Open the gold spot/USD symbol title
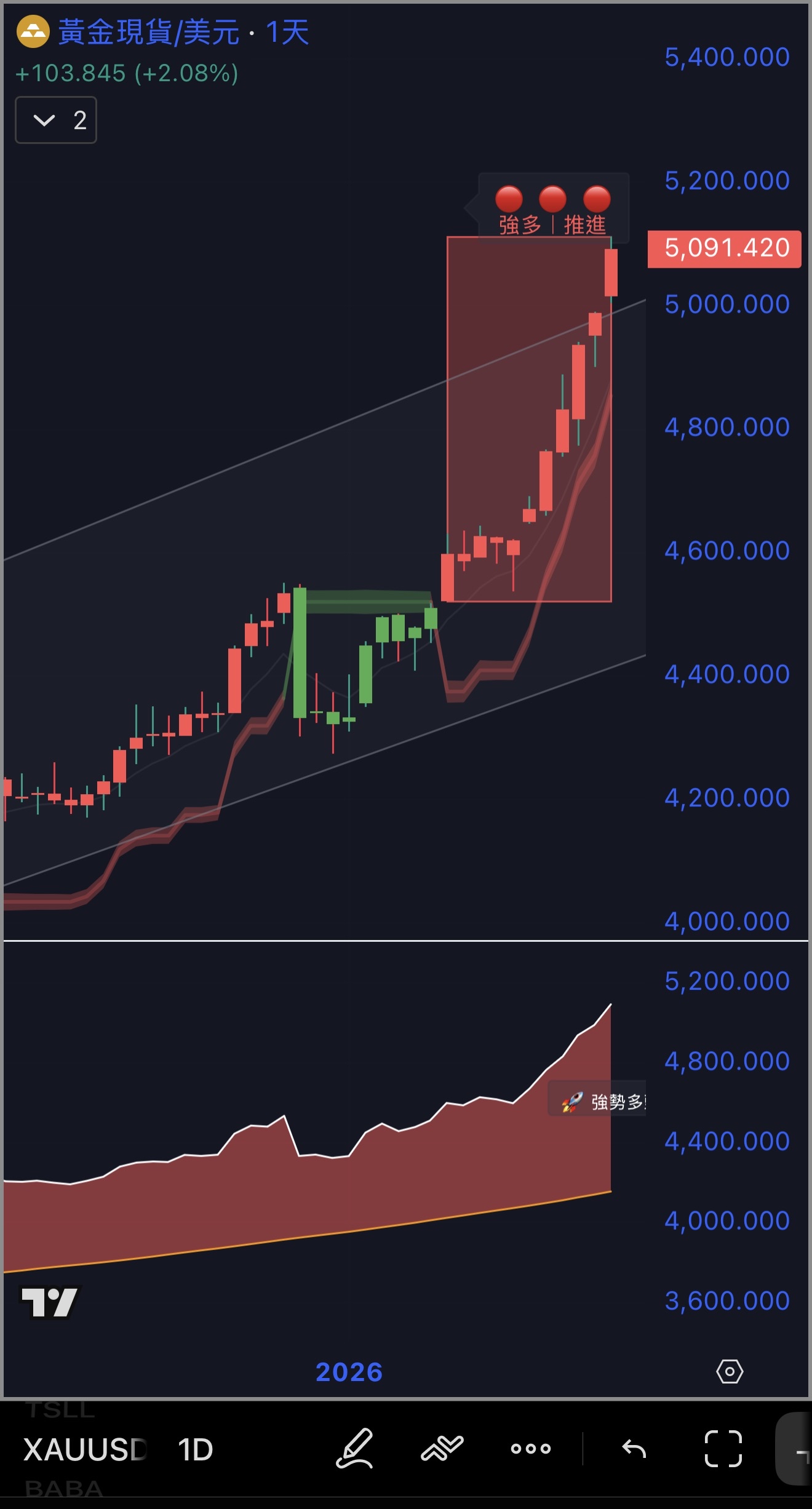Image resolution: width=812 pixels, height=1509 pixels. (148, 33)
